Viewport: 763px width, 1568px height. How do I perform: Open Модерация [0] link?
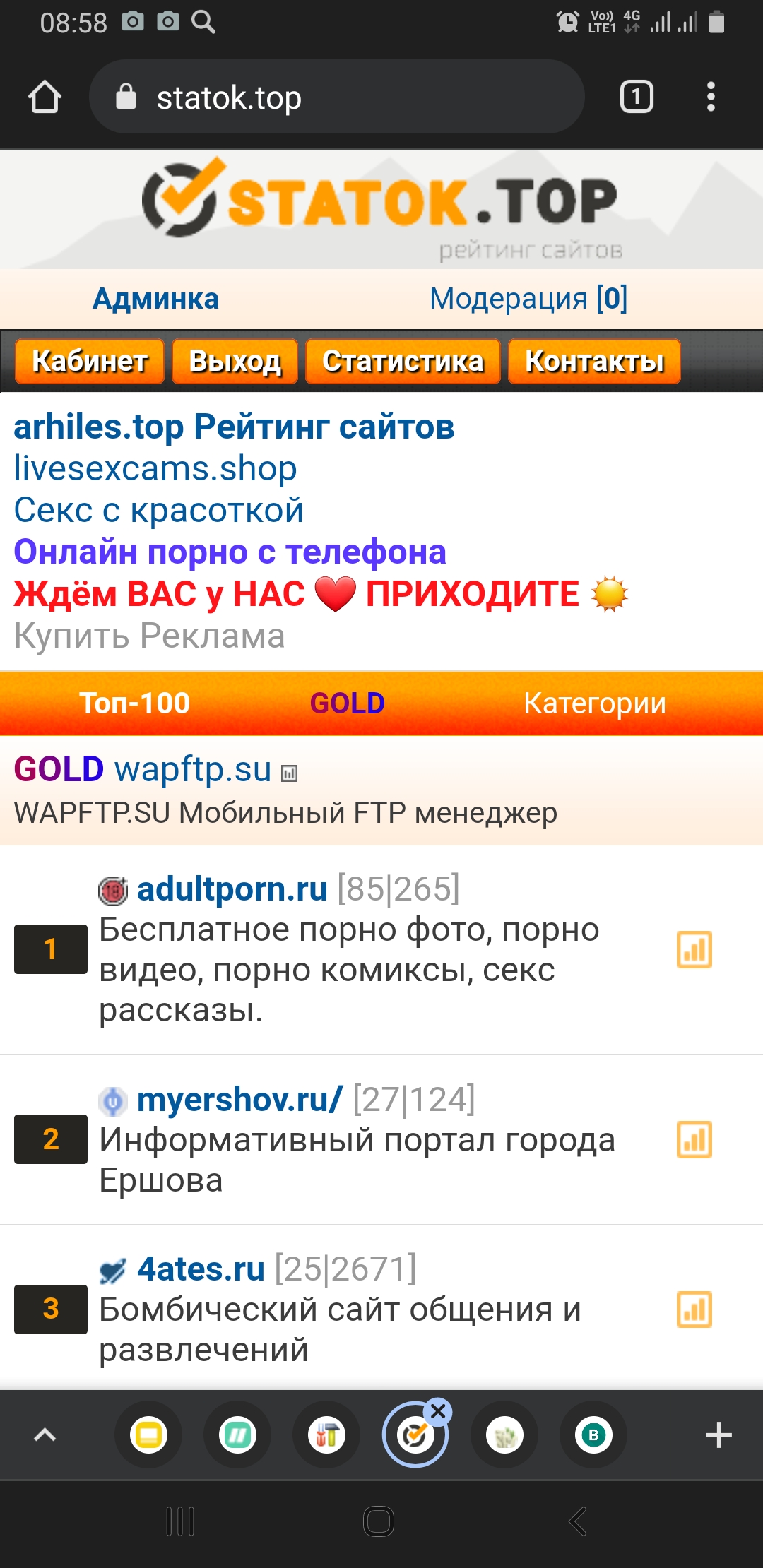(x=528, y=299)
